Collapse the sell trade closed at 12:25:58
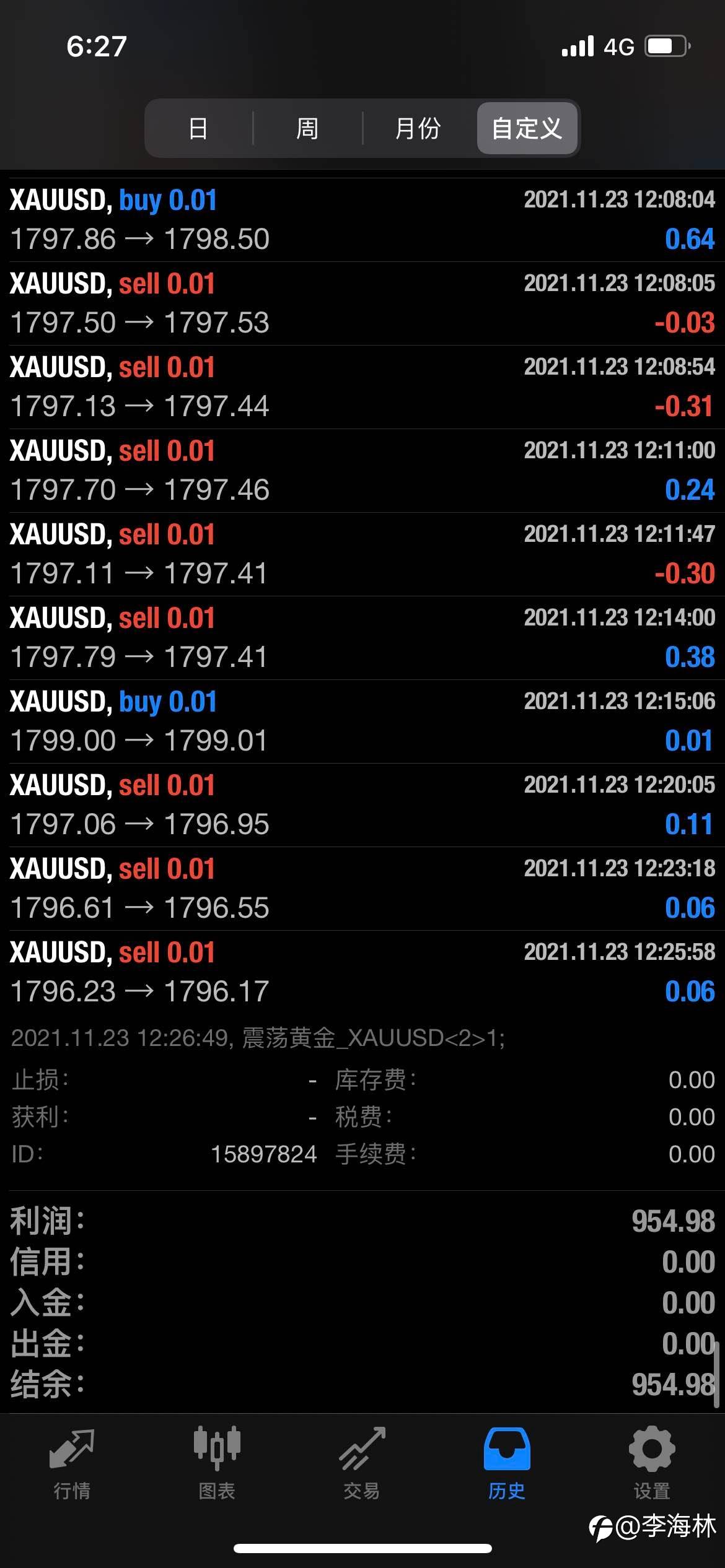This screenshot has width=725, height=1568. click(362, 972)
